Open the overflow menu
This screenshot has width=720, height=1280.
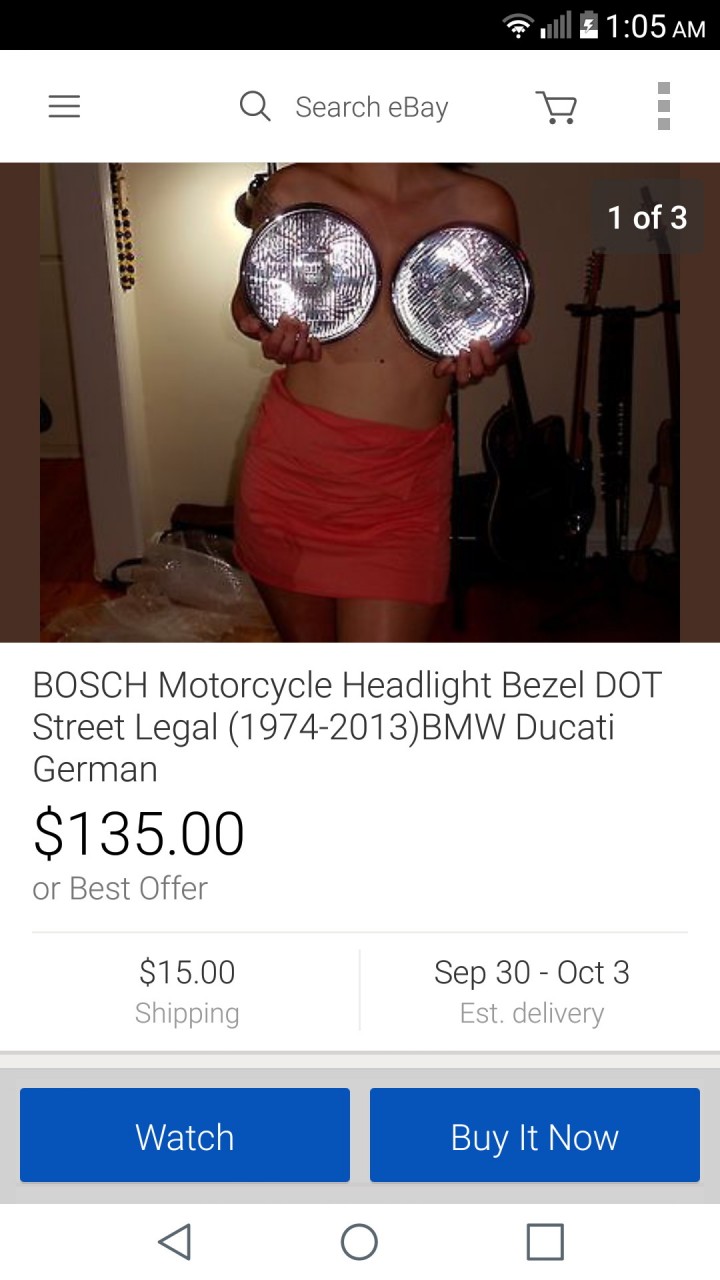tap(664, 107)
